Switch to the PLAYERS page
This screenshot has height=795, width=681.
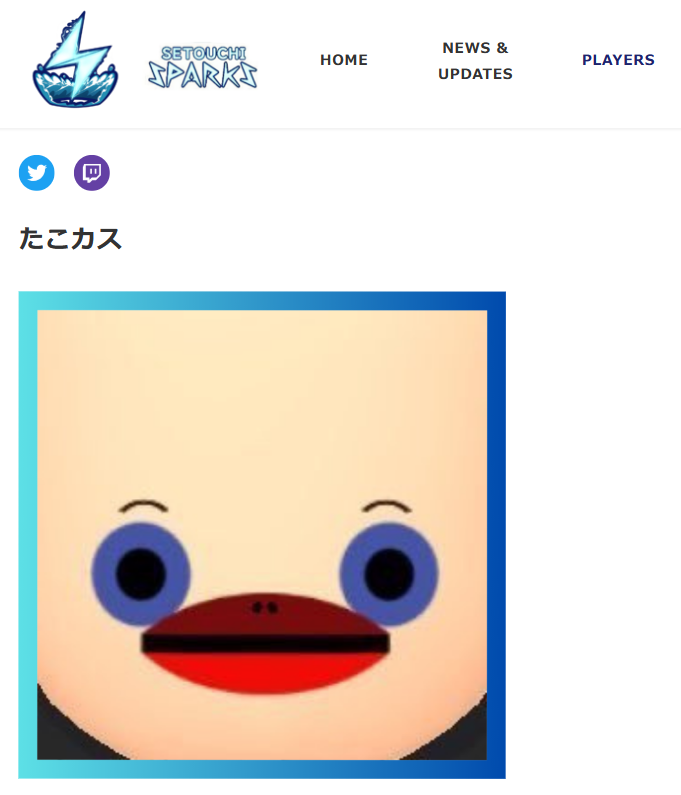[x=618, y=60]
